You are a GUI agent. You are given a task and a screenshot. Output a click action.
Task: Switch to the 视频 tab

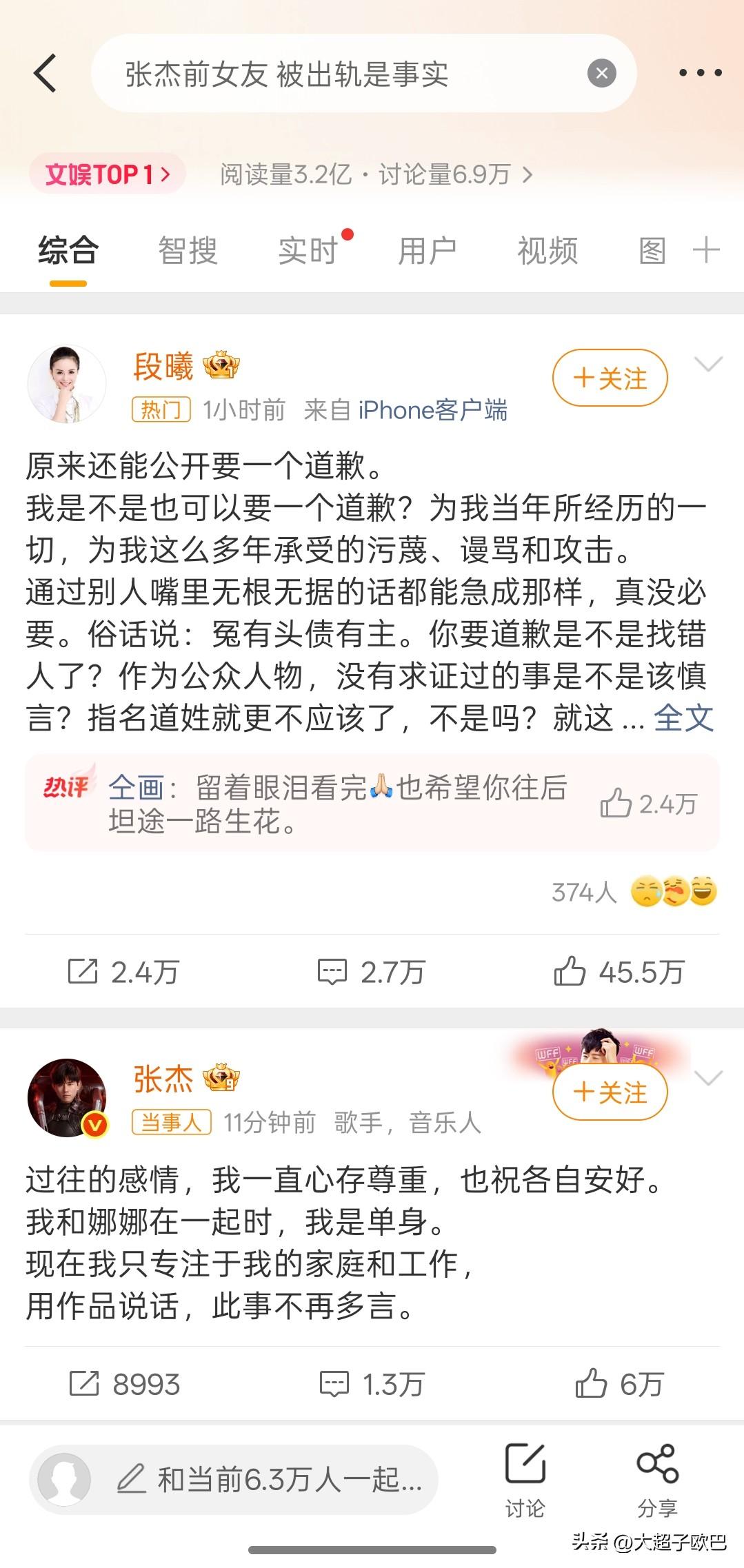[x=547, y=252]
